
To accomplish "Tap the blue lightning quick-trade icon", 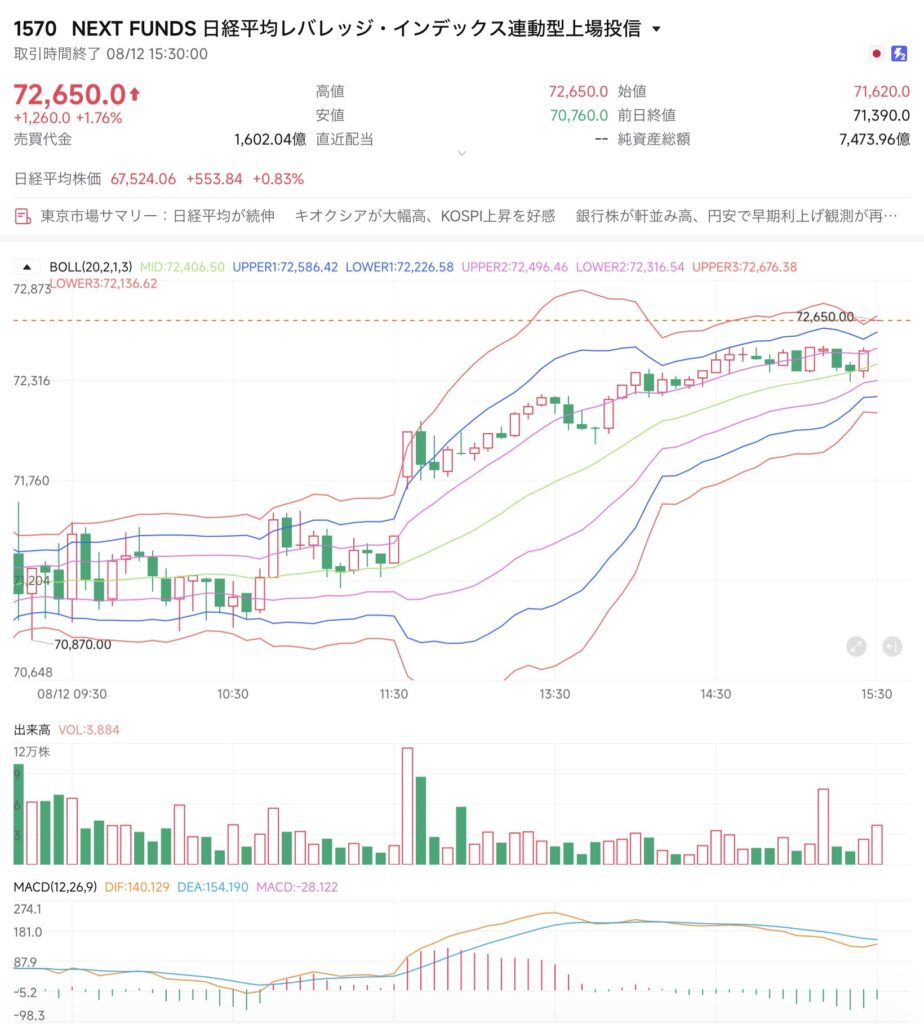I will [899, 54].
